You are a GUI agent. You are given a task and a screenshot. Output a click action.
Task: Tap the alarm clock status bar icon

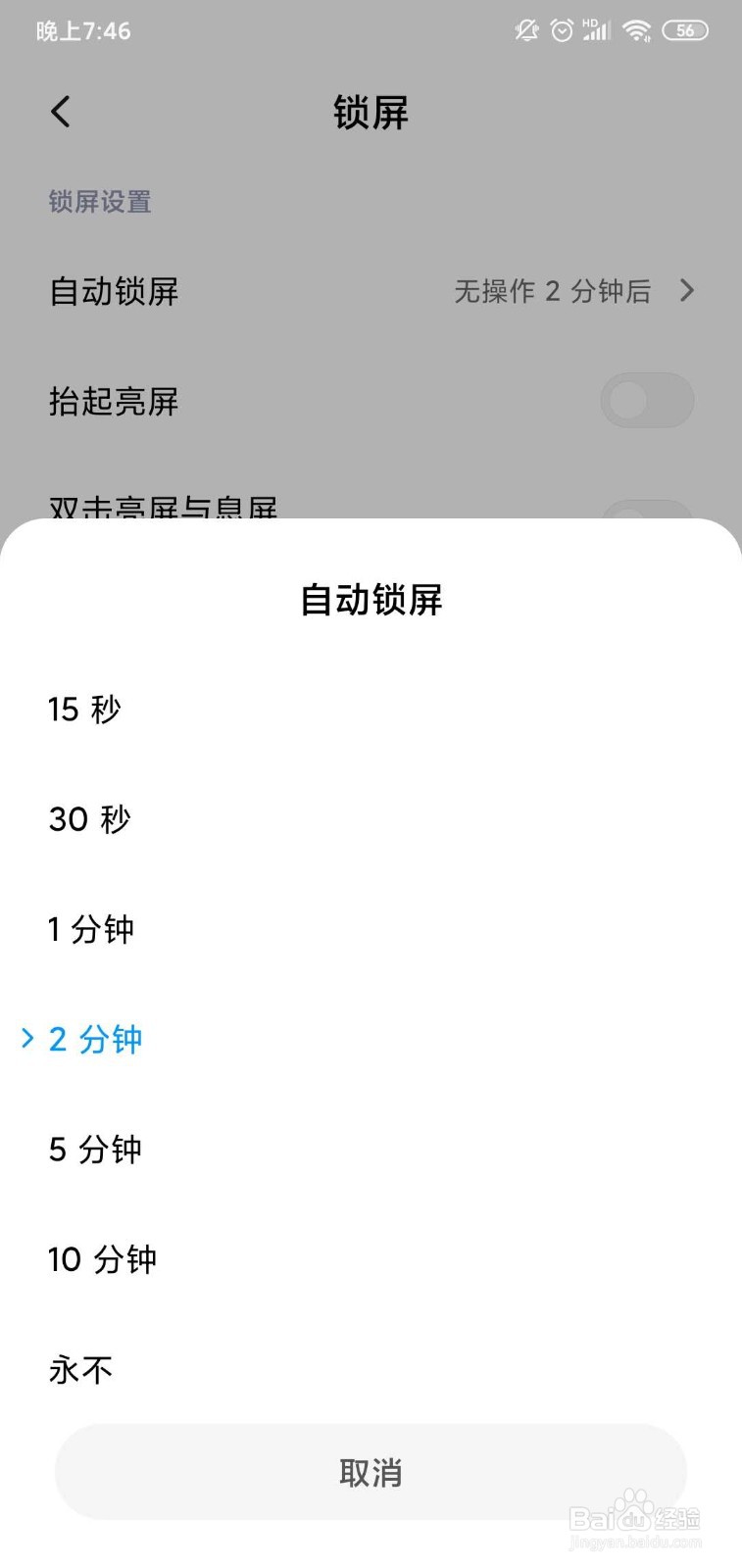[561, 30]
